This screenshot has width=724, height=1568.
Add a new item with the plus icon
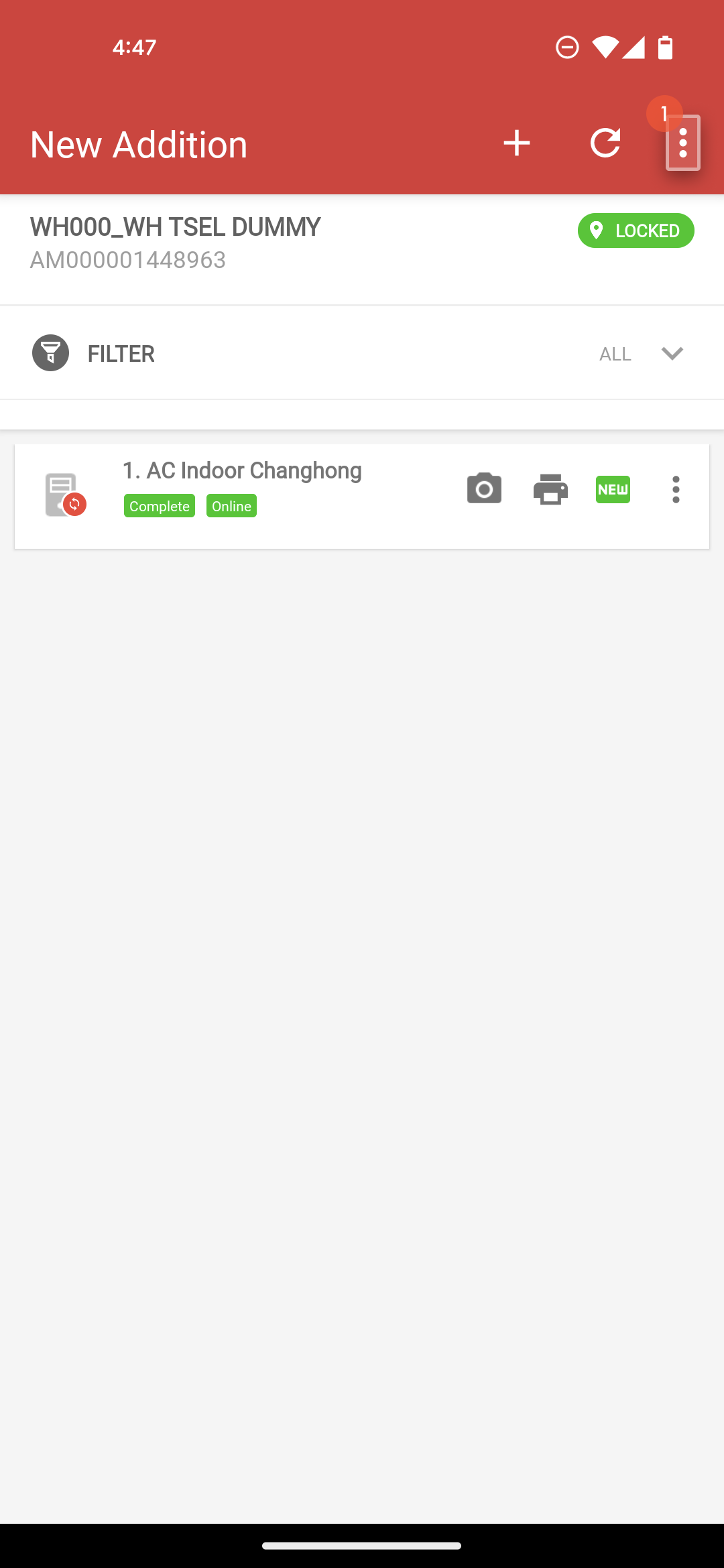[x=516, y=143]
